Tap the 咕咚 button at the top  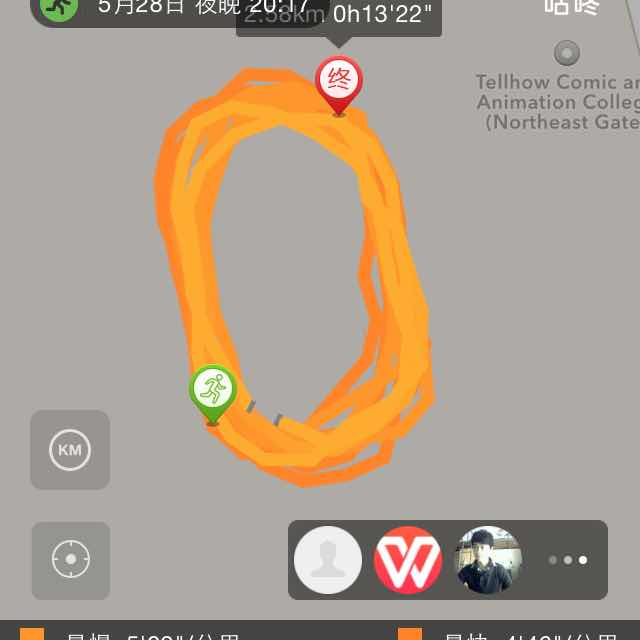(573, 8)
